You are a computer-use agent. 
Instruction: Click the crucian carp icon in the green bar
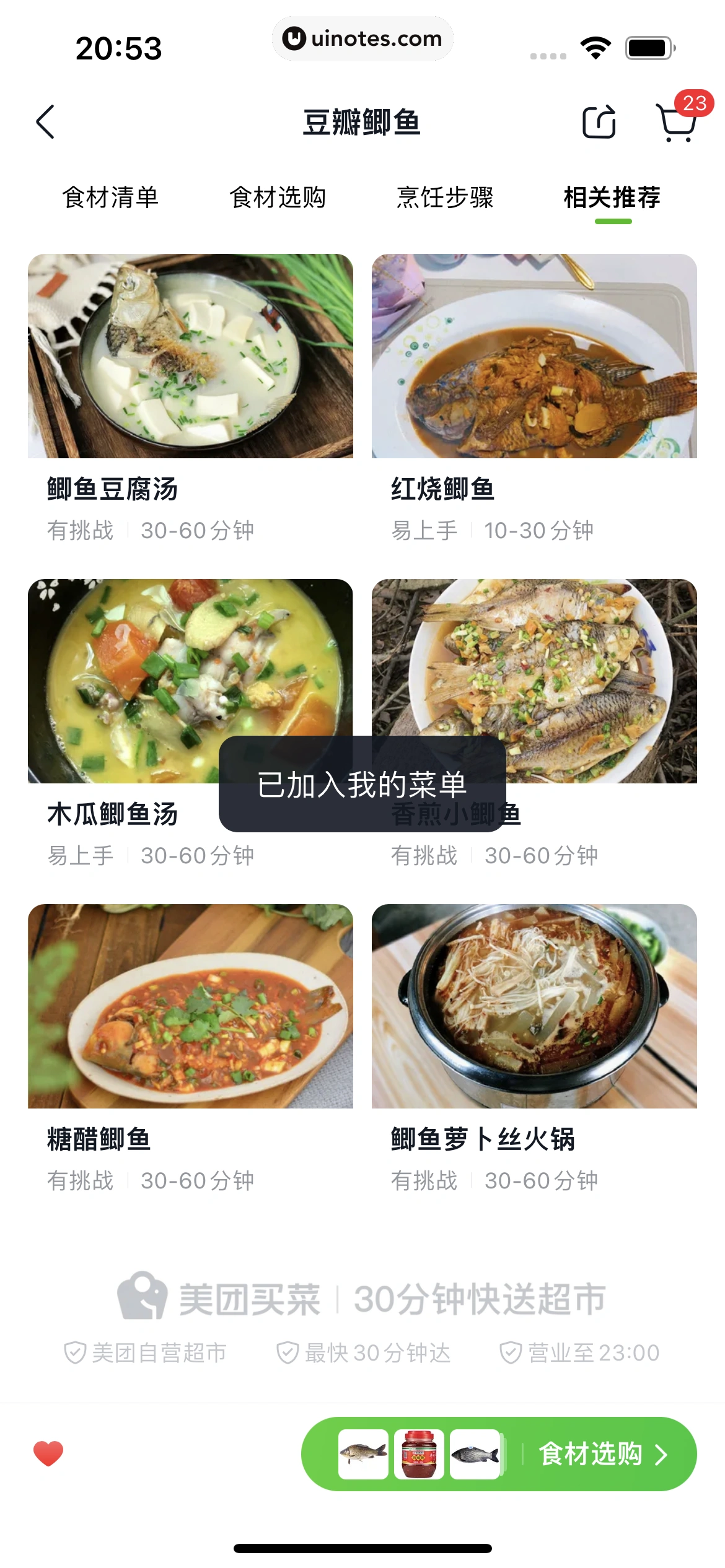pos(363,1455)
